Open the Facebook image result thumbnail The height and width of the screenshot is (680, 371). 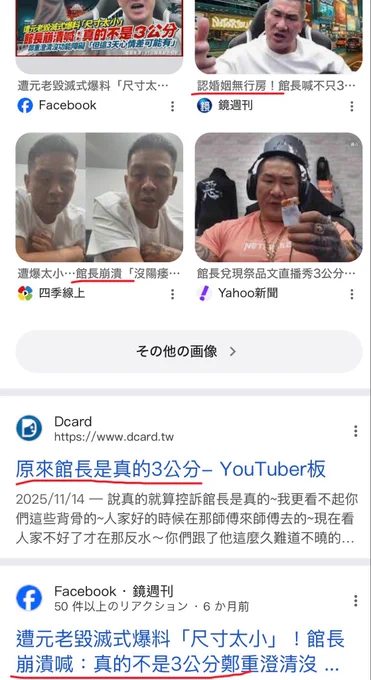(x=99, y=37)
